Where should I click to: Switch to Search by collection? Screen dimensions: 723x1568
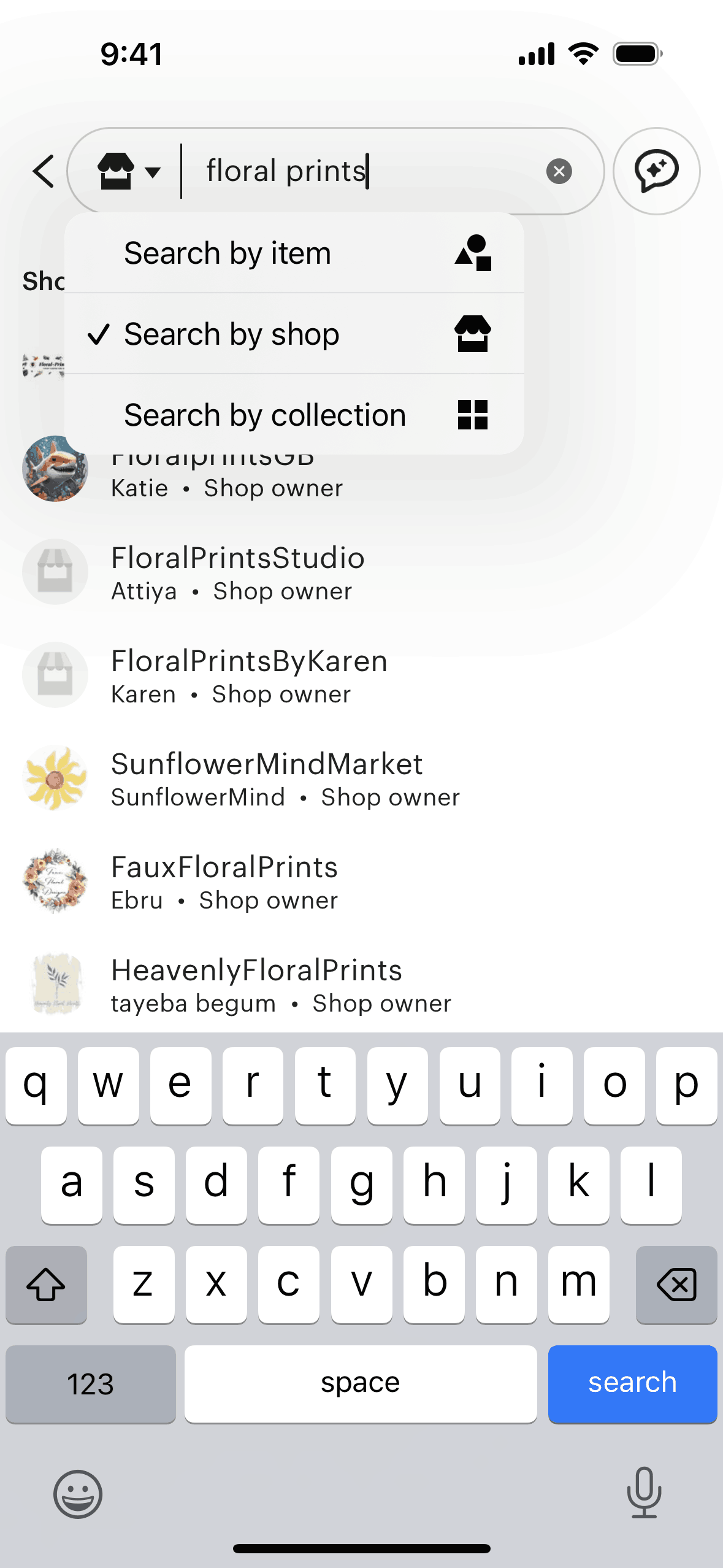(294, 415)
